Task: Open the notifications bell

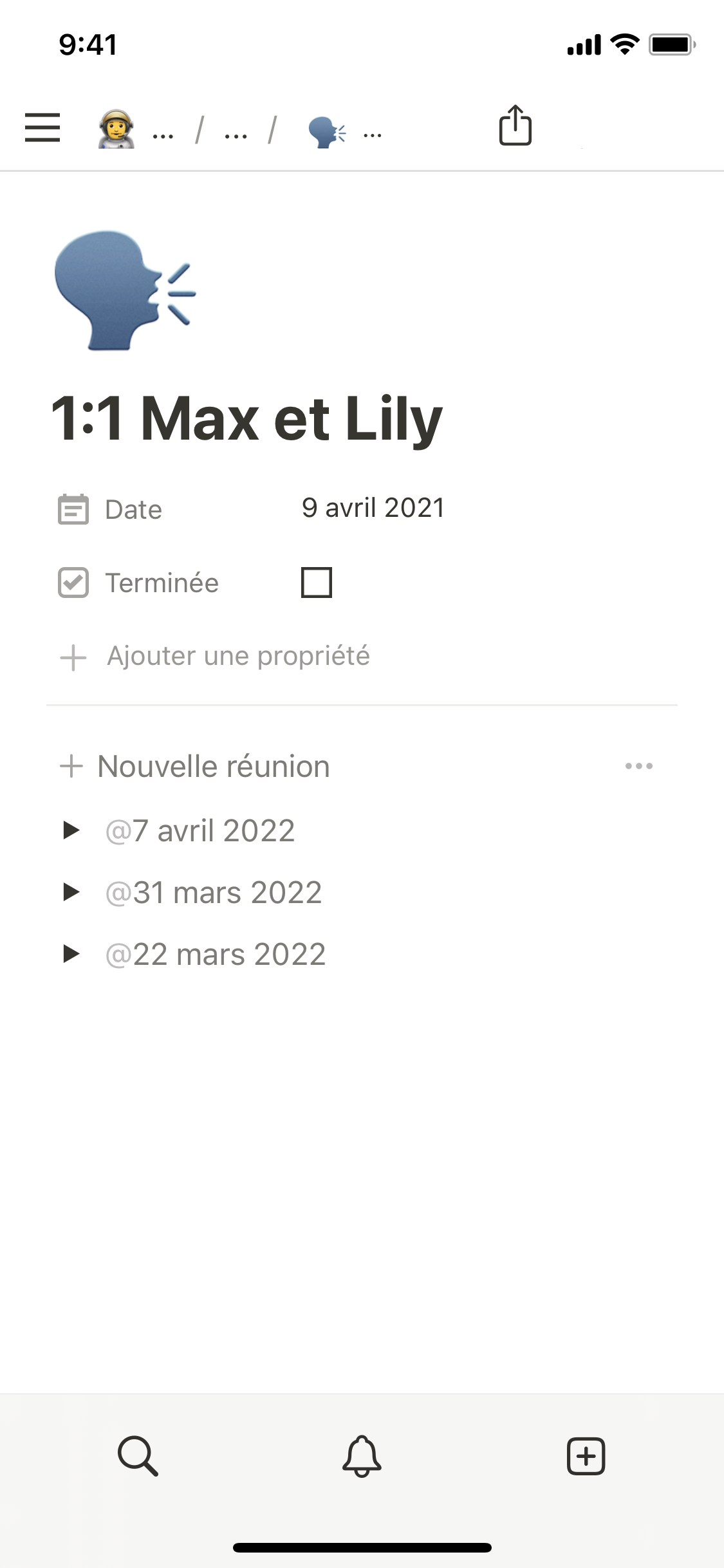Action: click(362, 1455)
